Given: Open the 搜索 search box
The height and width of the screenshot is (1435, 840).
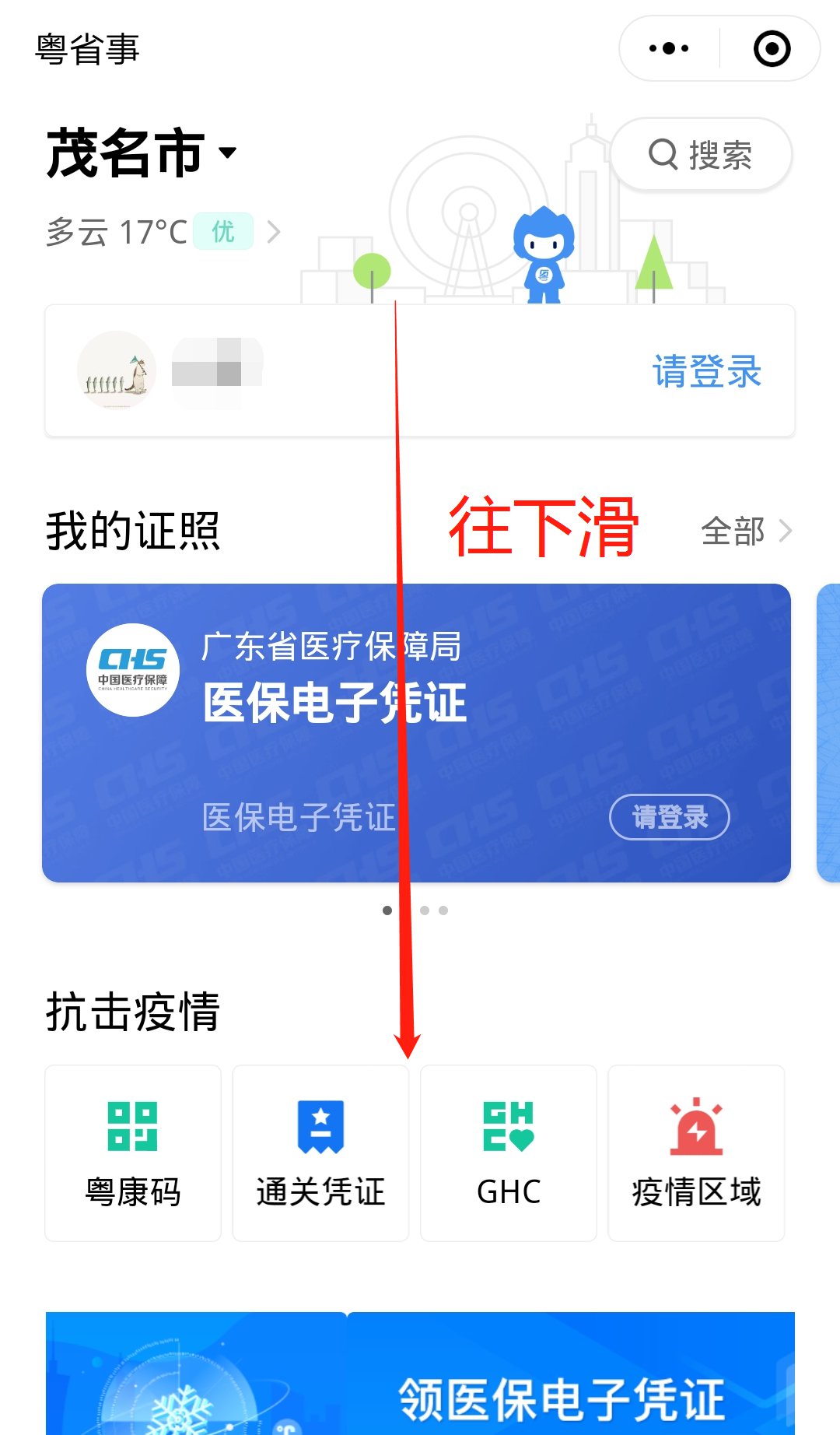Looking at the screenshot, I should (x=702, y=155).
